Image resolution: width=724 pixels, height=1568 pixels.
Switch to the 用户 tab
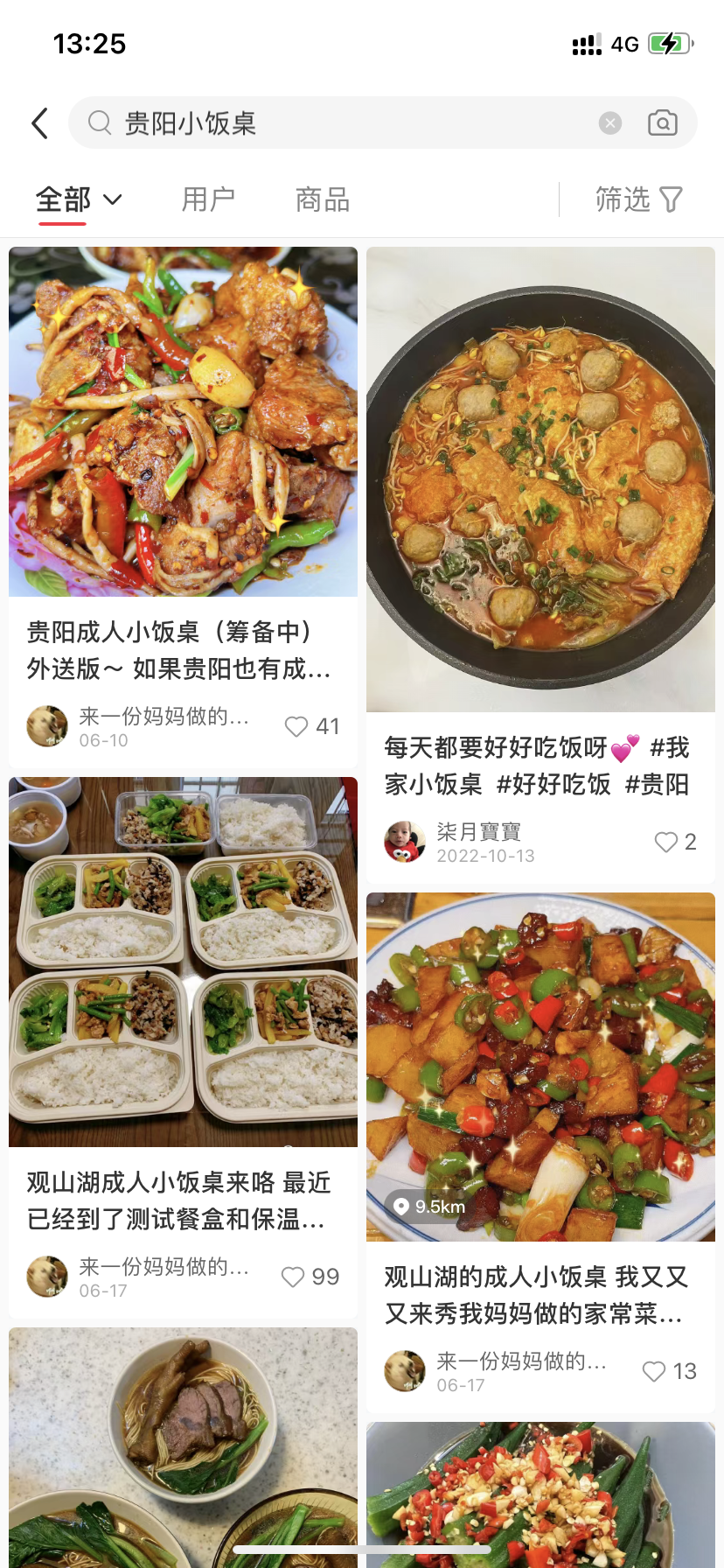(208, 199)
